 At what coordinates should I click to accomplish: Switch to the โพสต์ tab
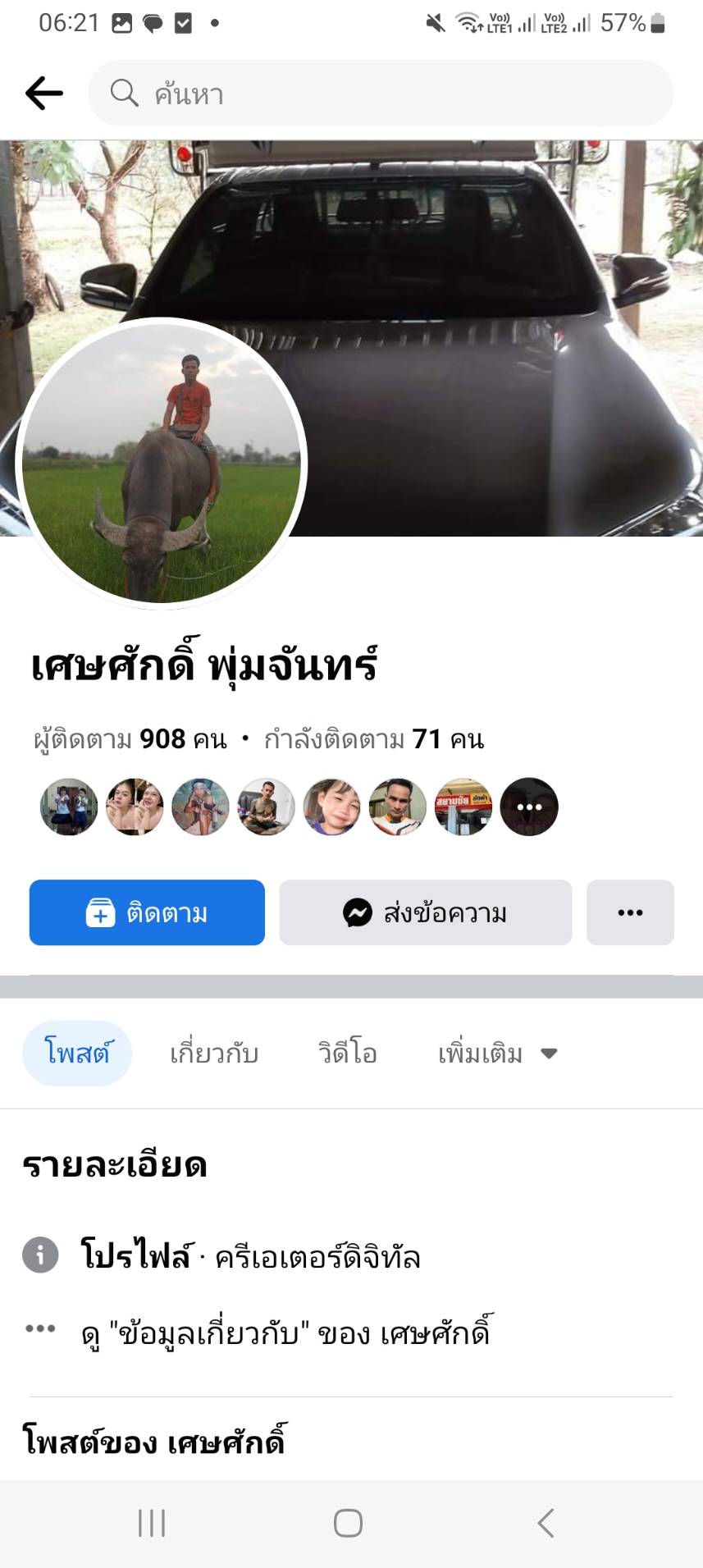pos(77,1053)
